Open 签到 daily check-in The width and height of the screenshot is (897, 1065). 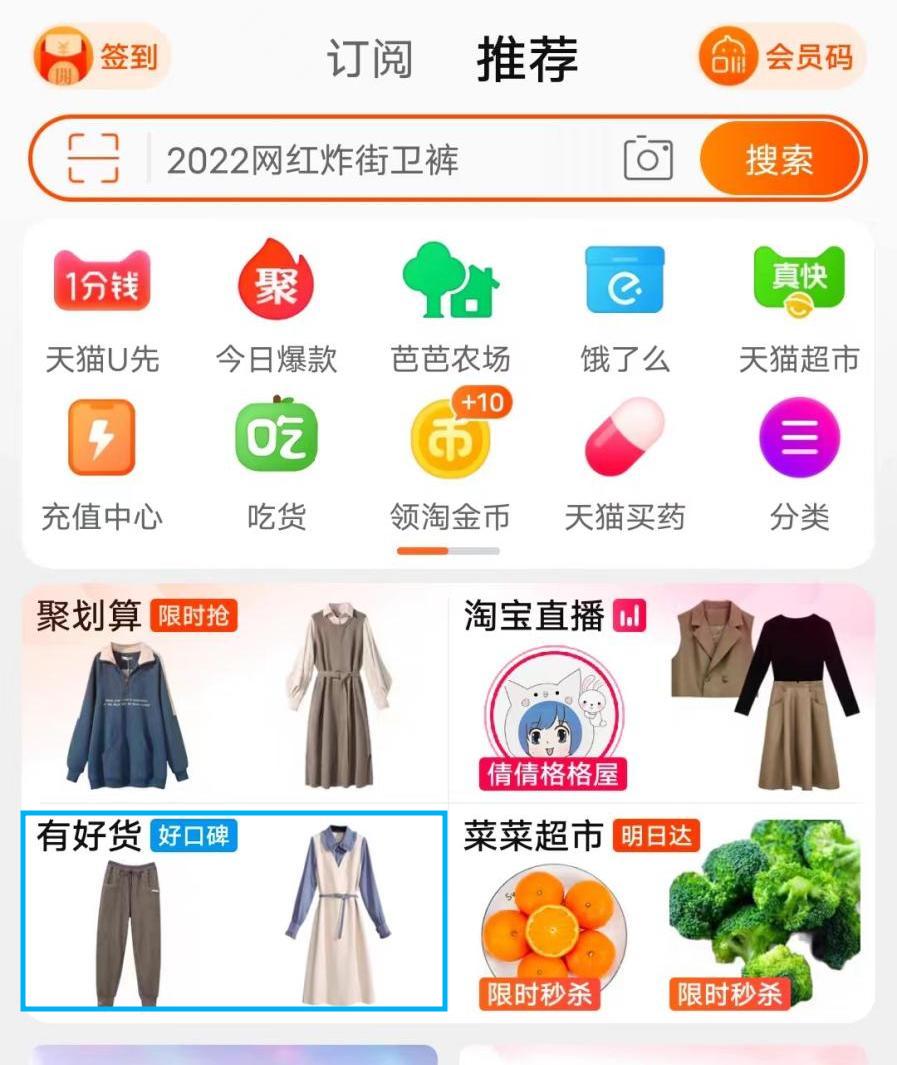(x=96, y=58)
